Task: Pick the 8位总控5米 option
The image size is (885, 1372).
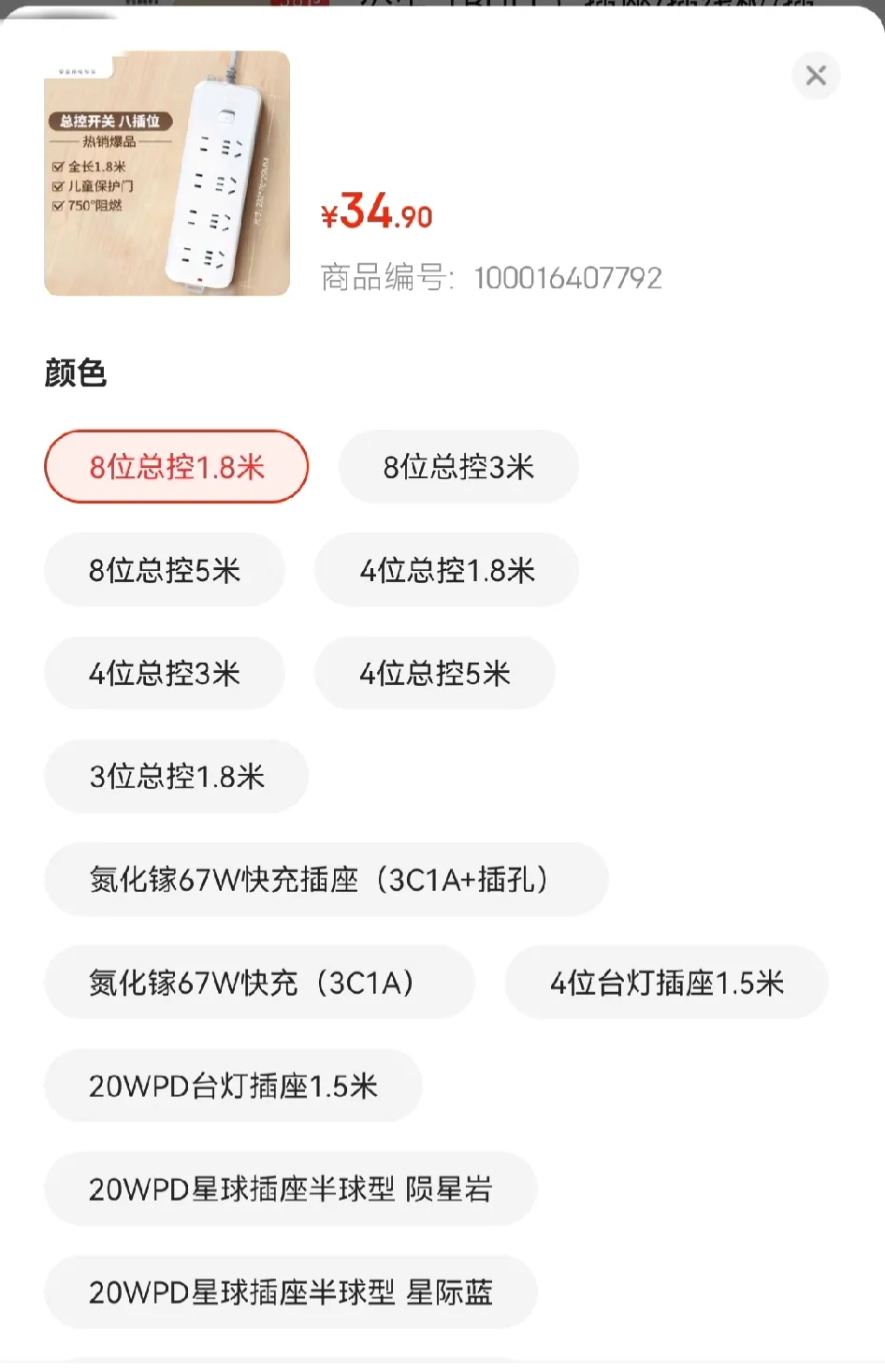Action: click(165, 570)
